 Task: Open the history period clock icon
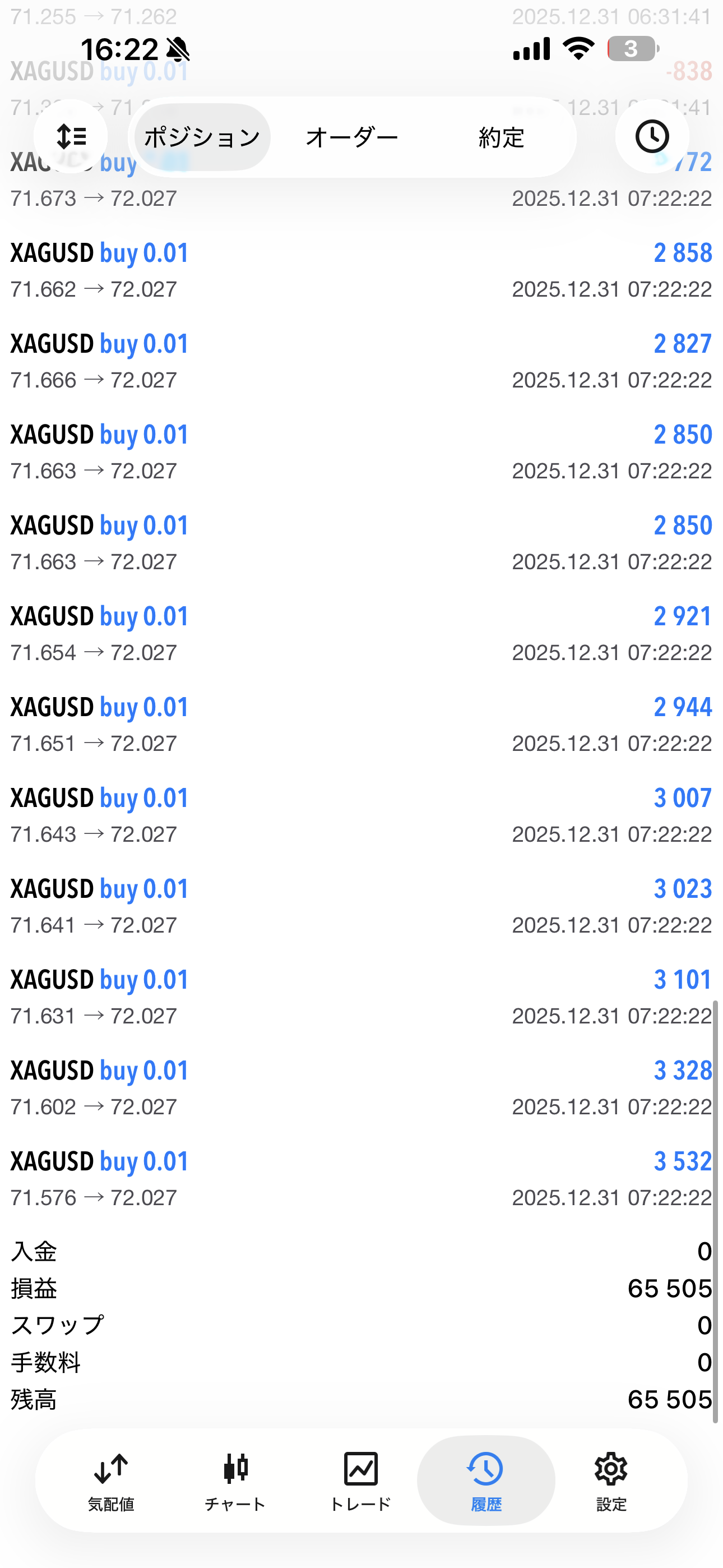(x=652, y=136)
